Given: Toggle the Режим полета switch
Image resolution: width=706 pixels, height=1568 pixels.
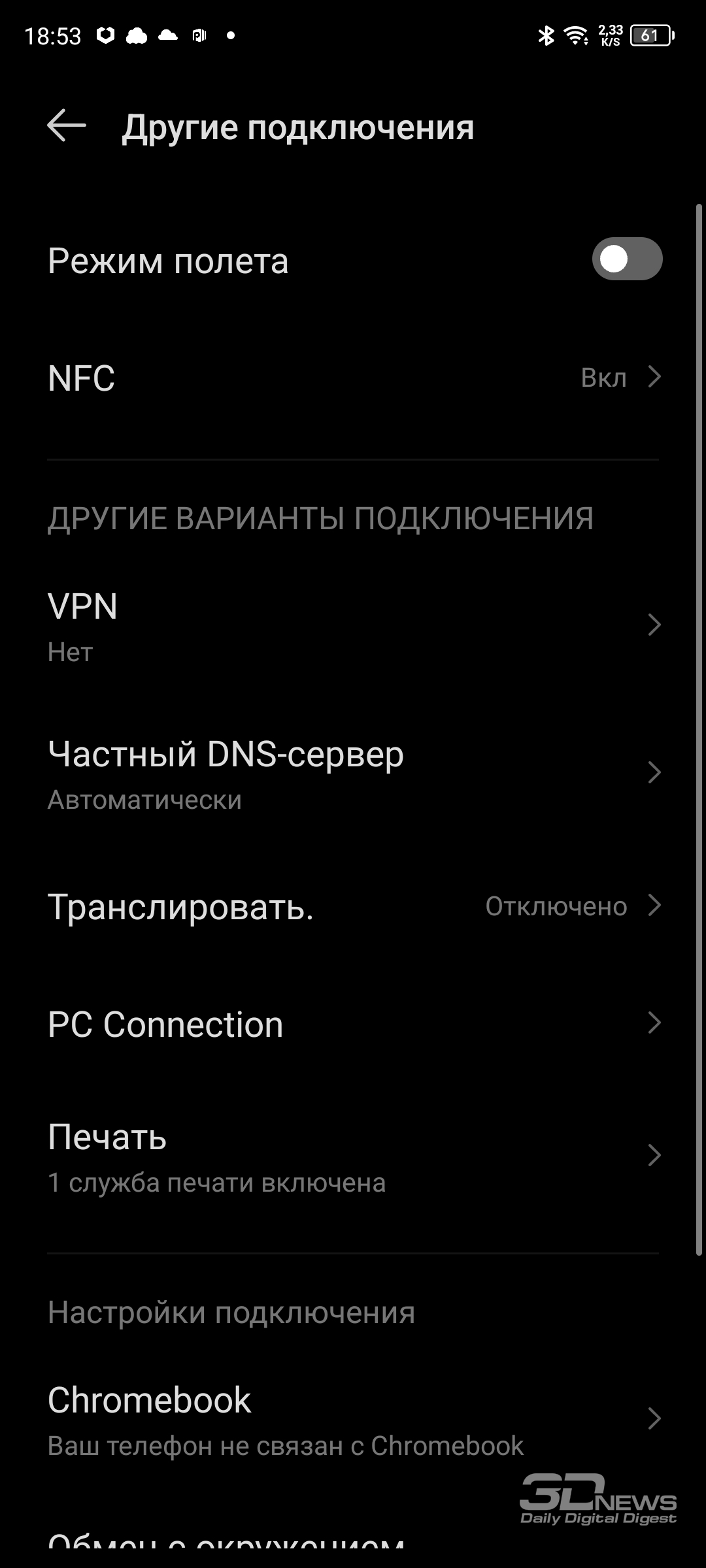Looking at the screenshot, I should pyautogui.click(x=627, y=259).
